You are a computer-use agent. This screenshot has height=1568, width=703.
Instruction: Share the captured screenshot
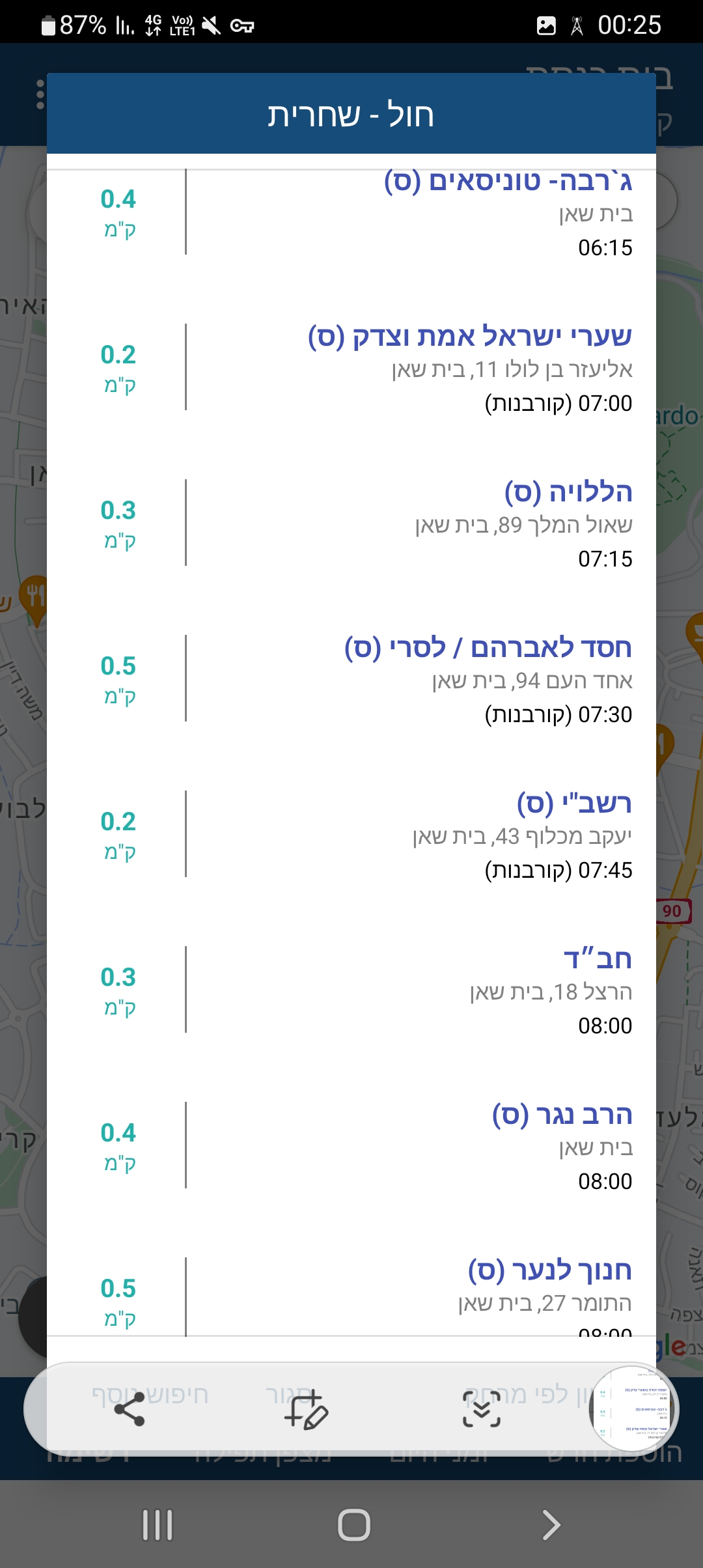(x=130, y=1409)
